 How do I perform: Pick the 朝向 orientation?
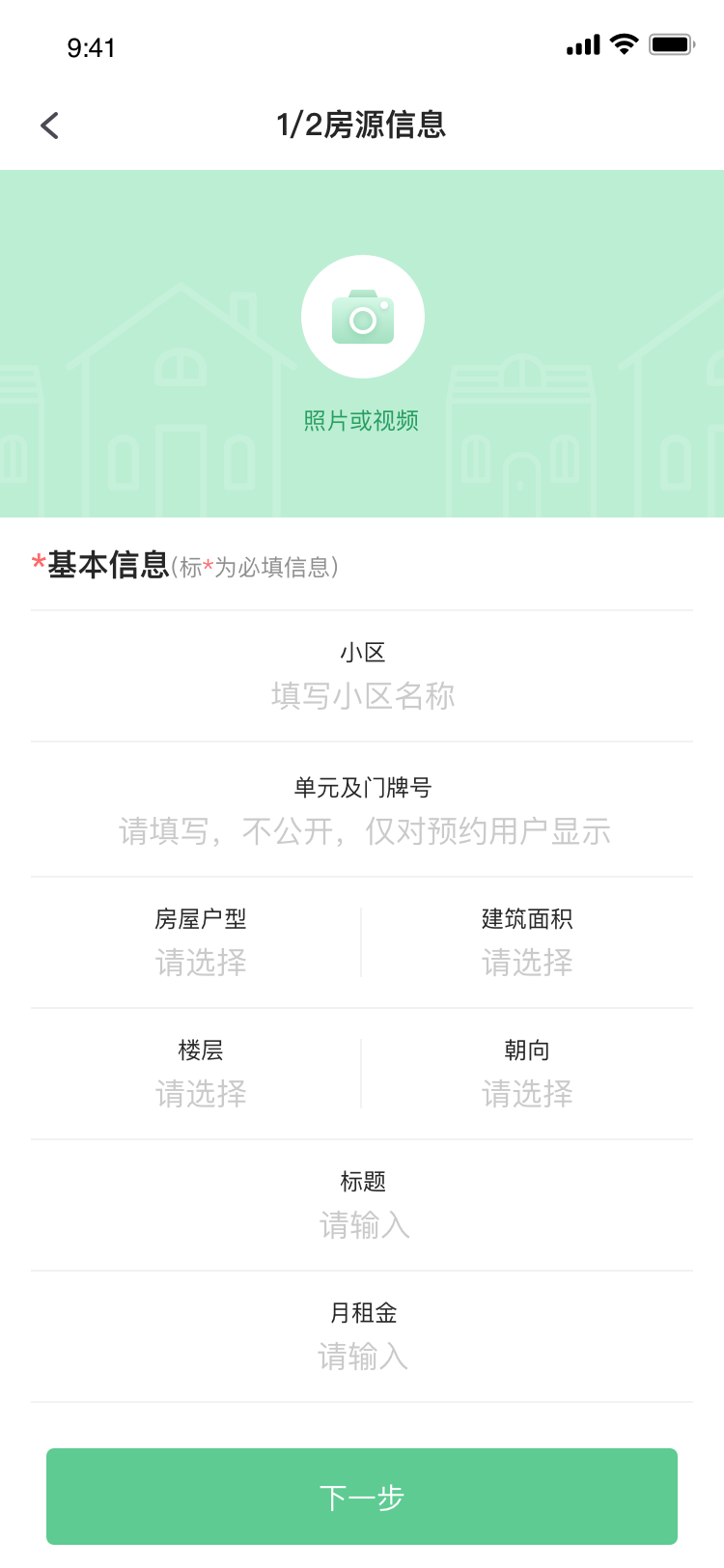527,1093
